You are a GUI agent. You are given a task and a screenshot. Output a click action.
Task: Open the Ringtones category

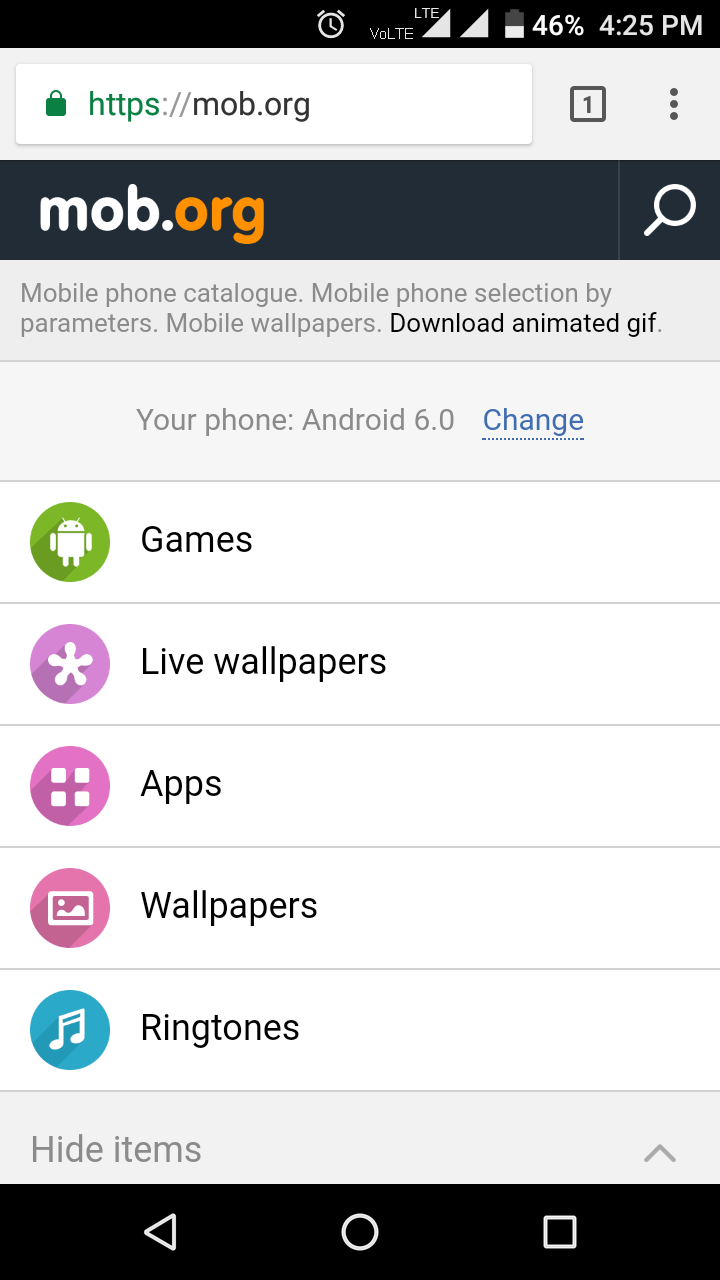[220, 1029]
